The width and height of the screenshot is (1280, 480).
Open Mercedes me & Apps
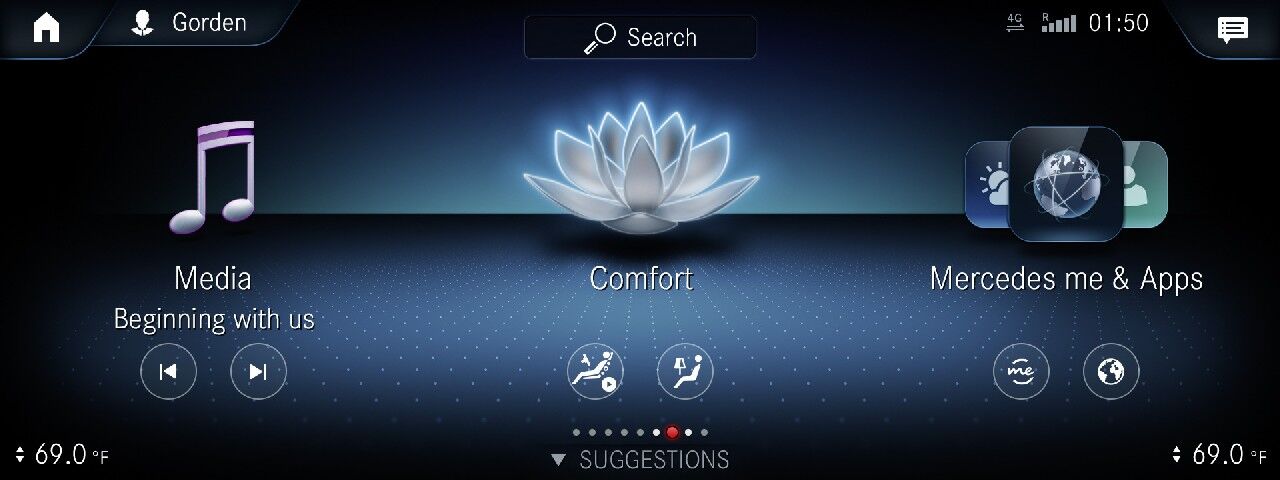[x=1066, y=185]
